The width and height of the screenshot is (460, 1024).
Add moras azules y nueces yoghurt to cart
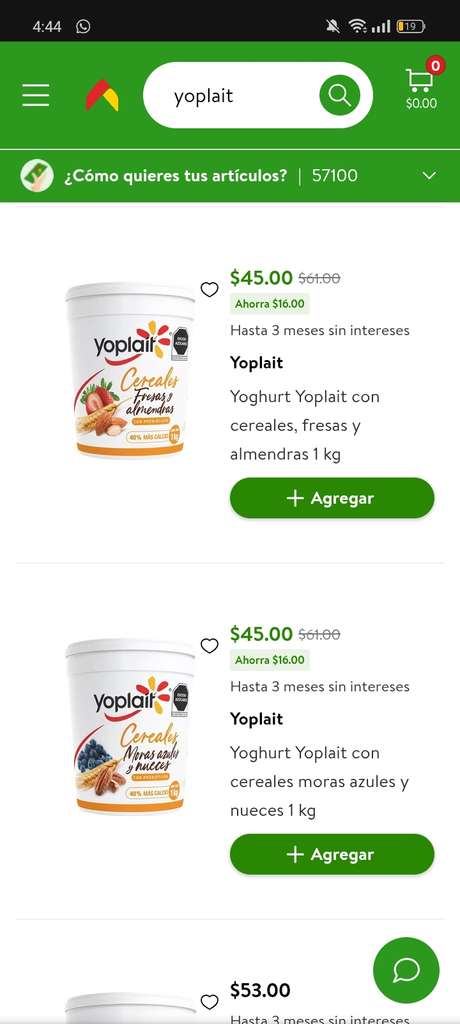pos(332,854)
